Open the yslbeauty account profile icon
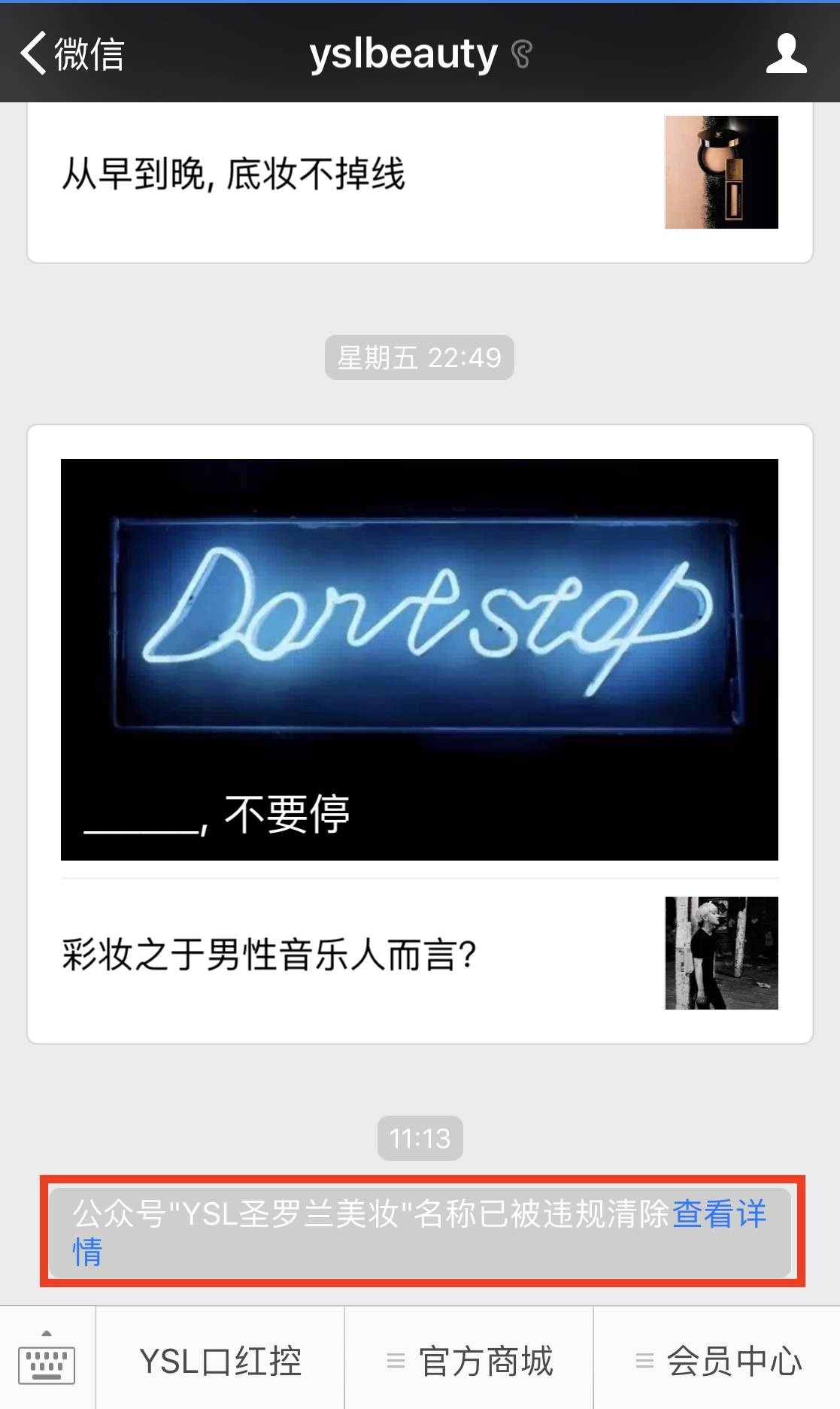 coord(786,54)
